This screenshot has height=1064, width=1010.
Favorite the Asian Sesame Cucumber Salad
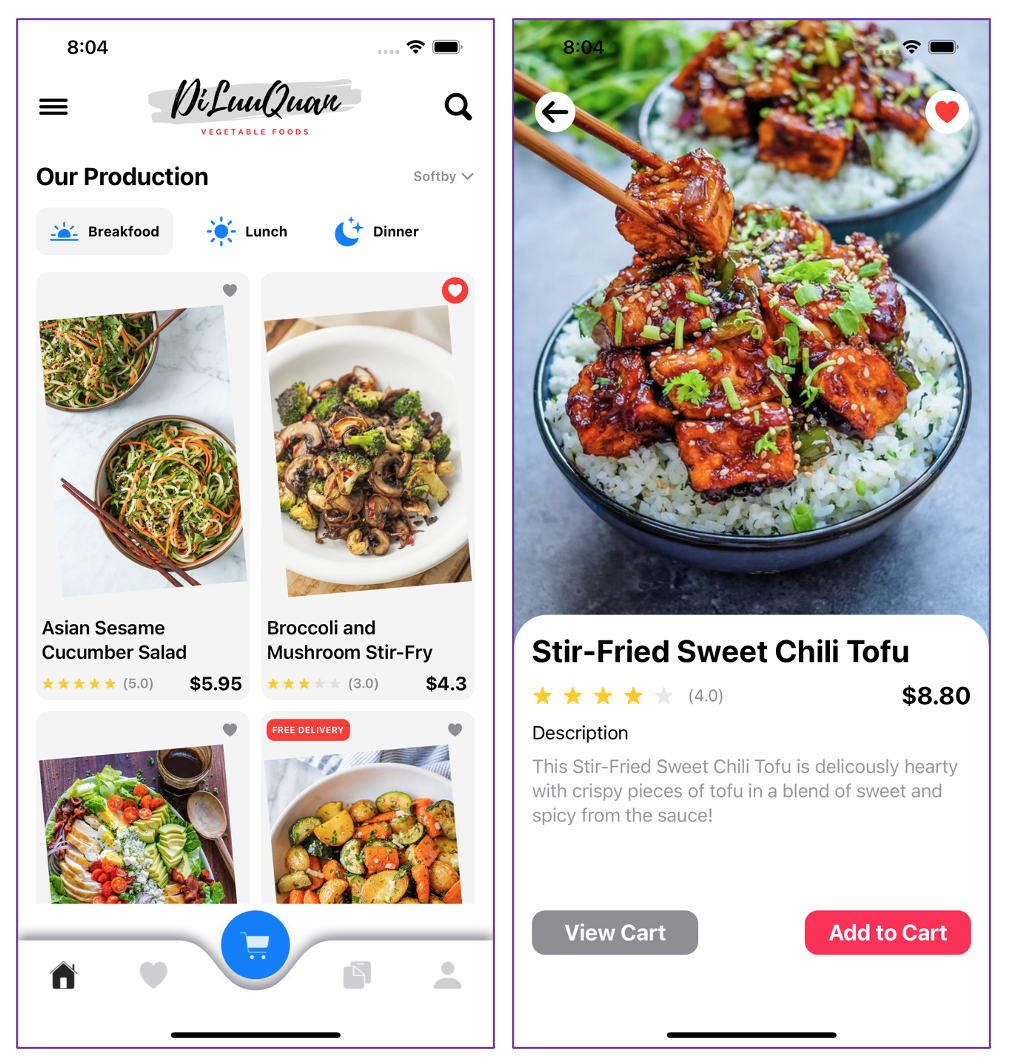[x=229, y=291]
